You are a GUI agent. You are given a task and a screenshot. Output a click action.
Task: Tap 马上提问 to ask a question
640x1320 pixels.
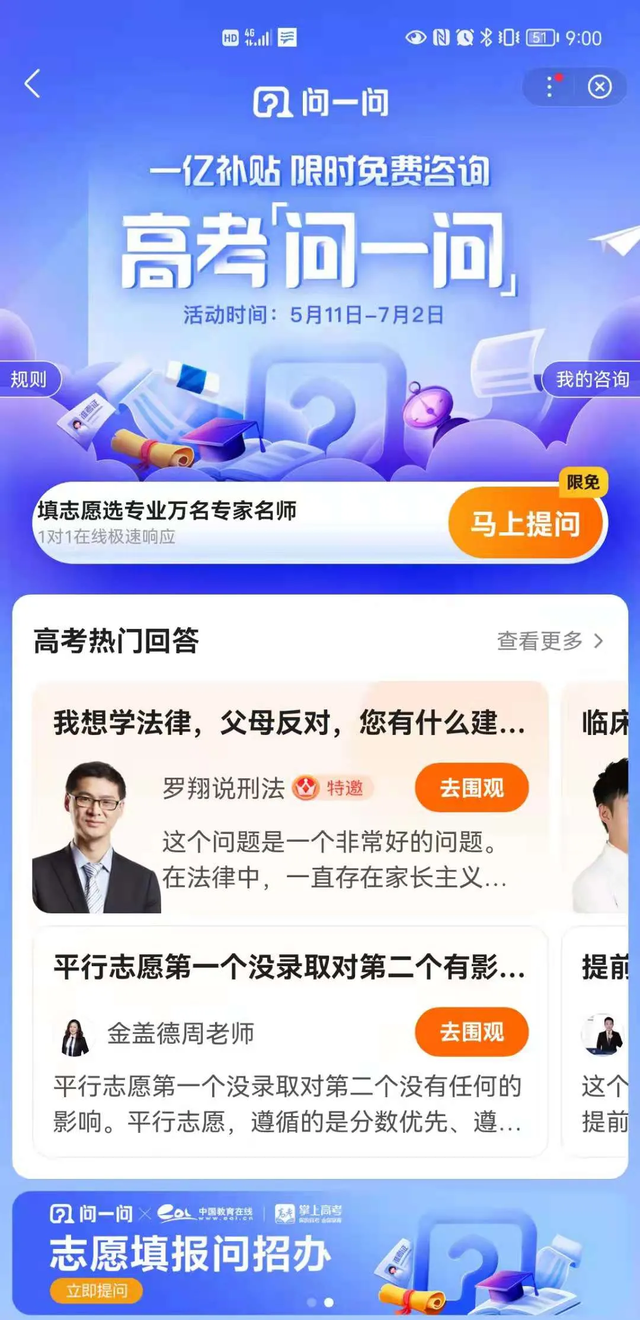(x=526, y=523)
